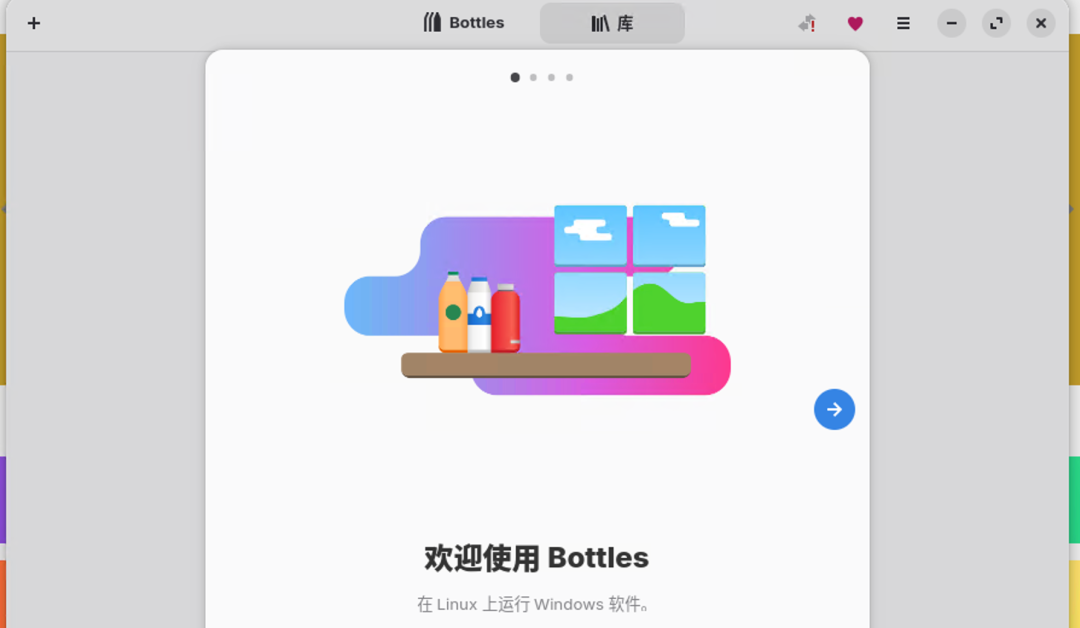Add a new bottle with the plus button
This screenshot has width=1080, height=628.
click(34, 23)
